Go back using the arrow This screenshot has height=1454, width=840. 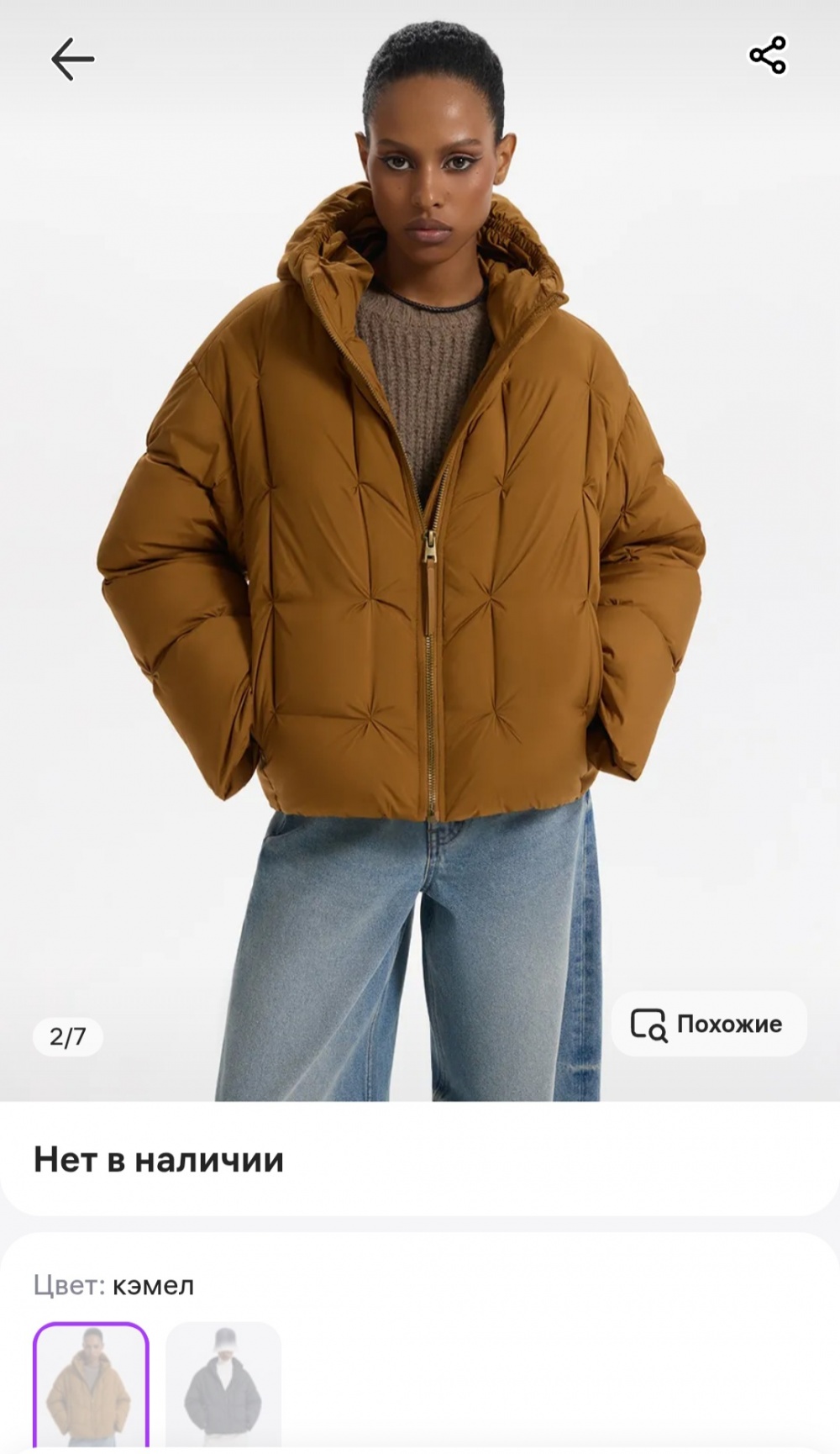point(72,59)
